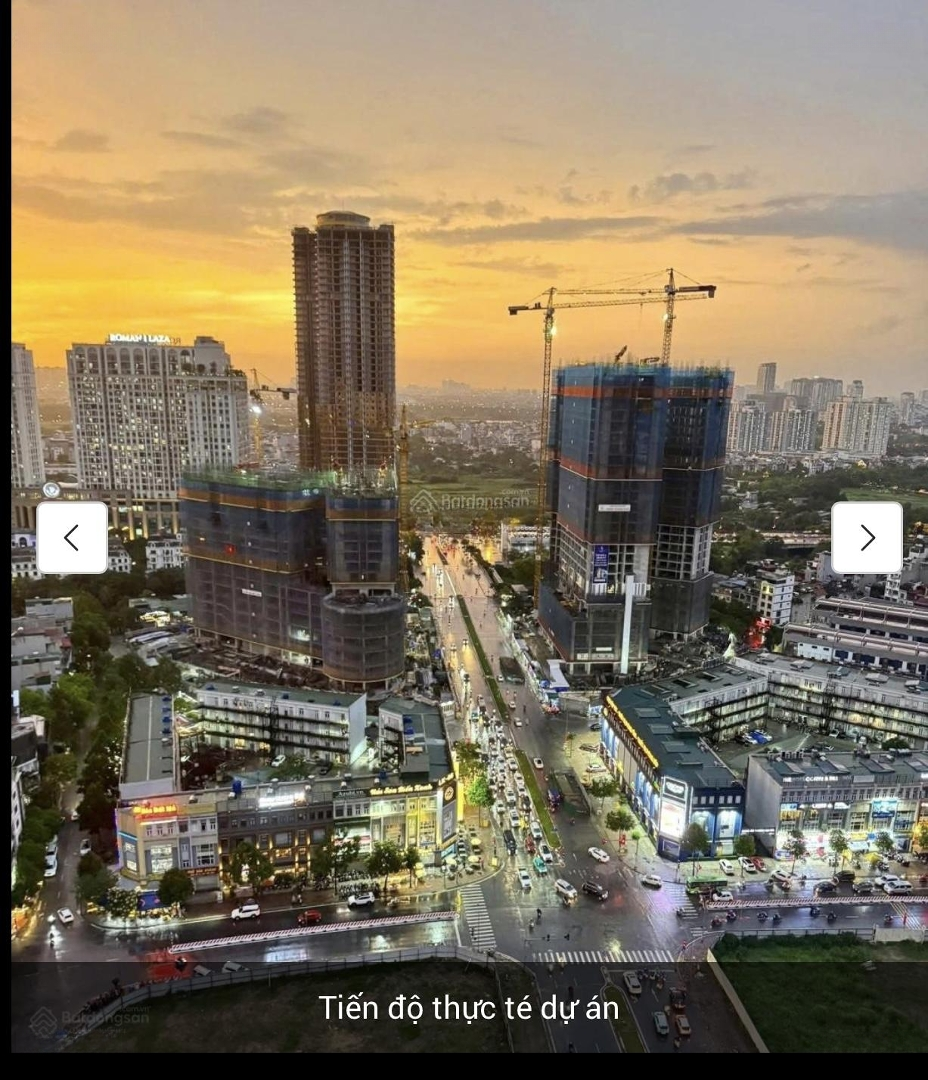Image resolution: width=928 pixels, height=1080 pixels.
Task: Go to the previous project photo
Action: [72, 538]
